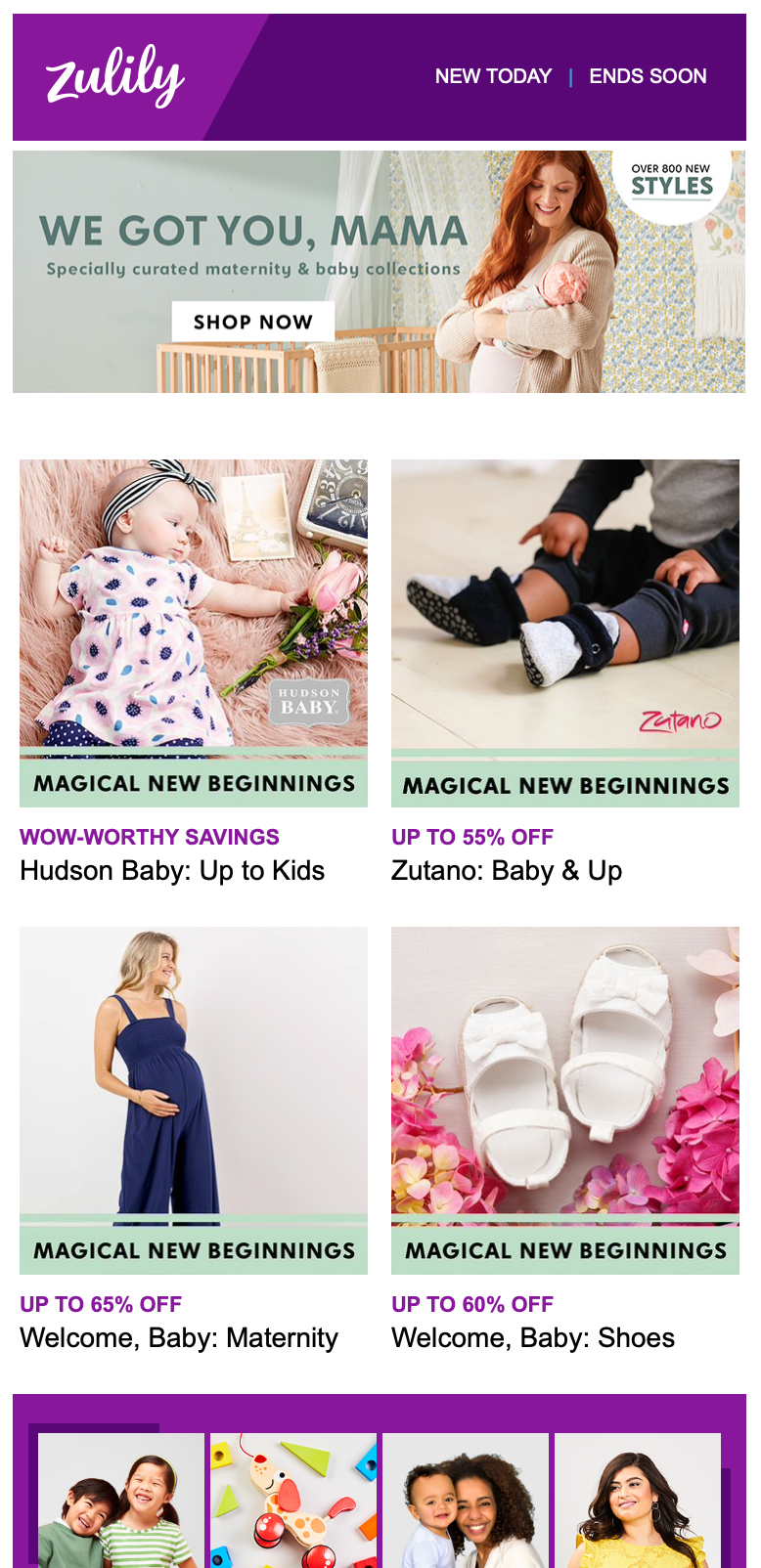Tap the Zulily logo in the header
This screenshot has width=761, height=1568.
tap(114, 75)
